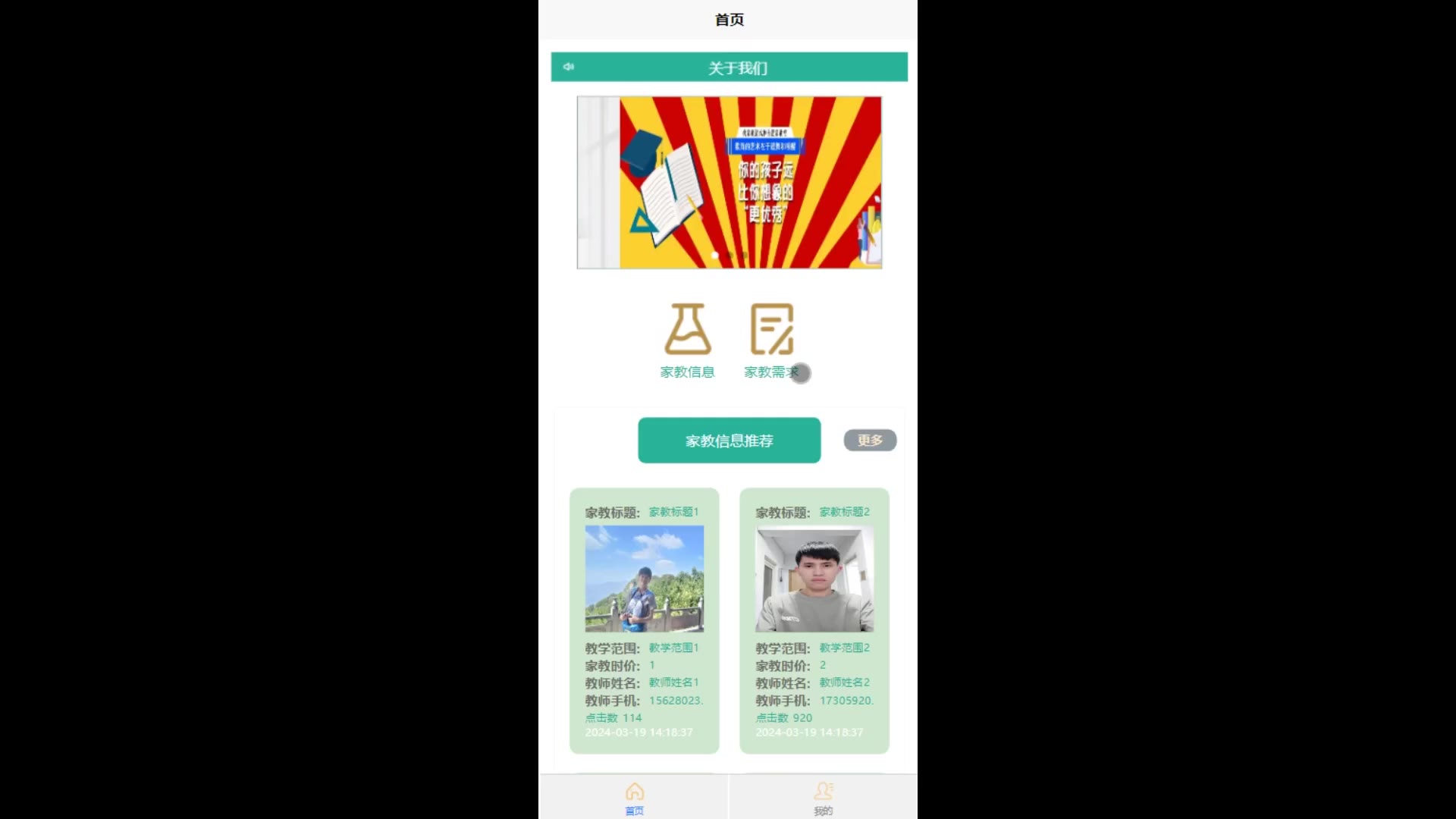Image resolution: width=1456 pixels, height=819 pixels.
Task: Open the 家教需求 section
Action: 771,340
